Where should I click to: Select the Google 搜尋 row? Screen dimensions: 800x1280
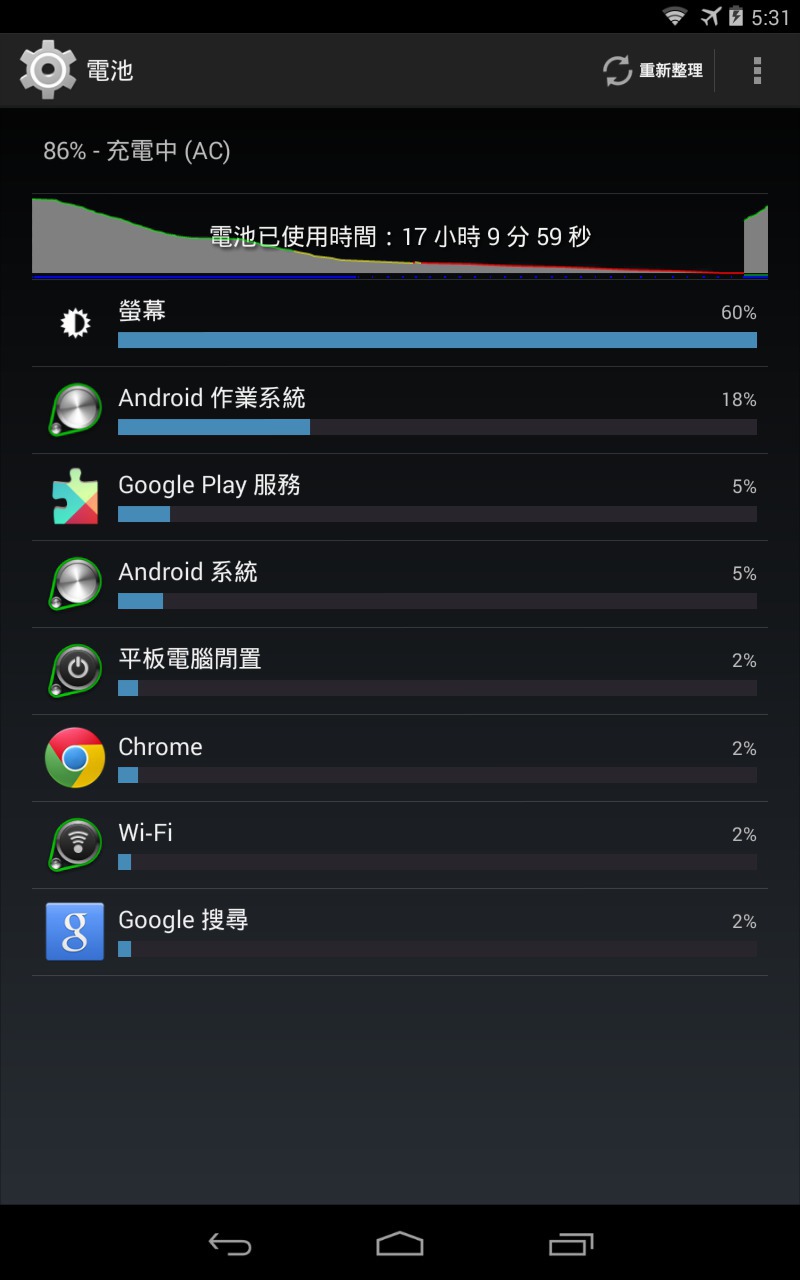[400, 932]
